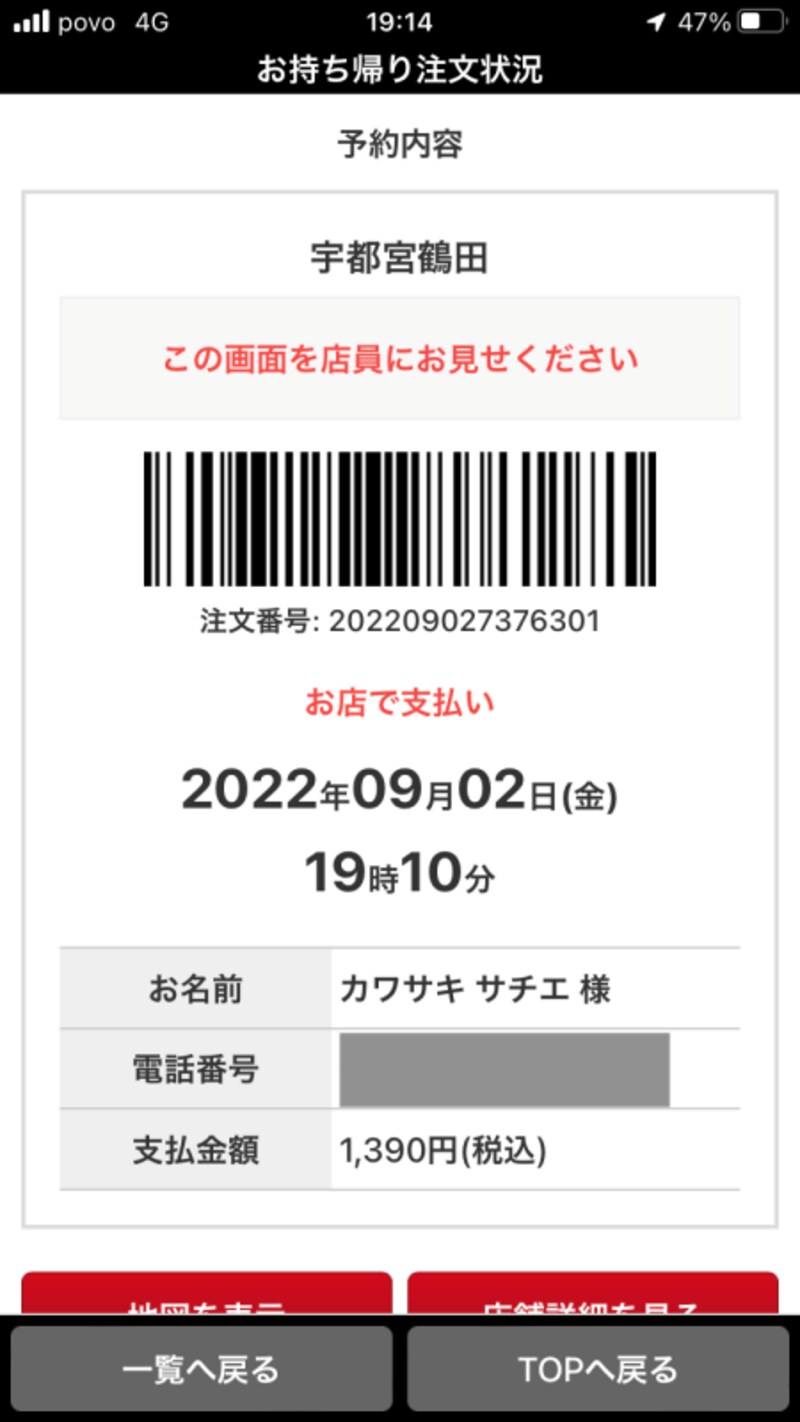Tap the 地図を表示 map button
Image resolution: width=800 pixels, height=1422 pixels.
tap(205, 1295)
